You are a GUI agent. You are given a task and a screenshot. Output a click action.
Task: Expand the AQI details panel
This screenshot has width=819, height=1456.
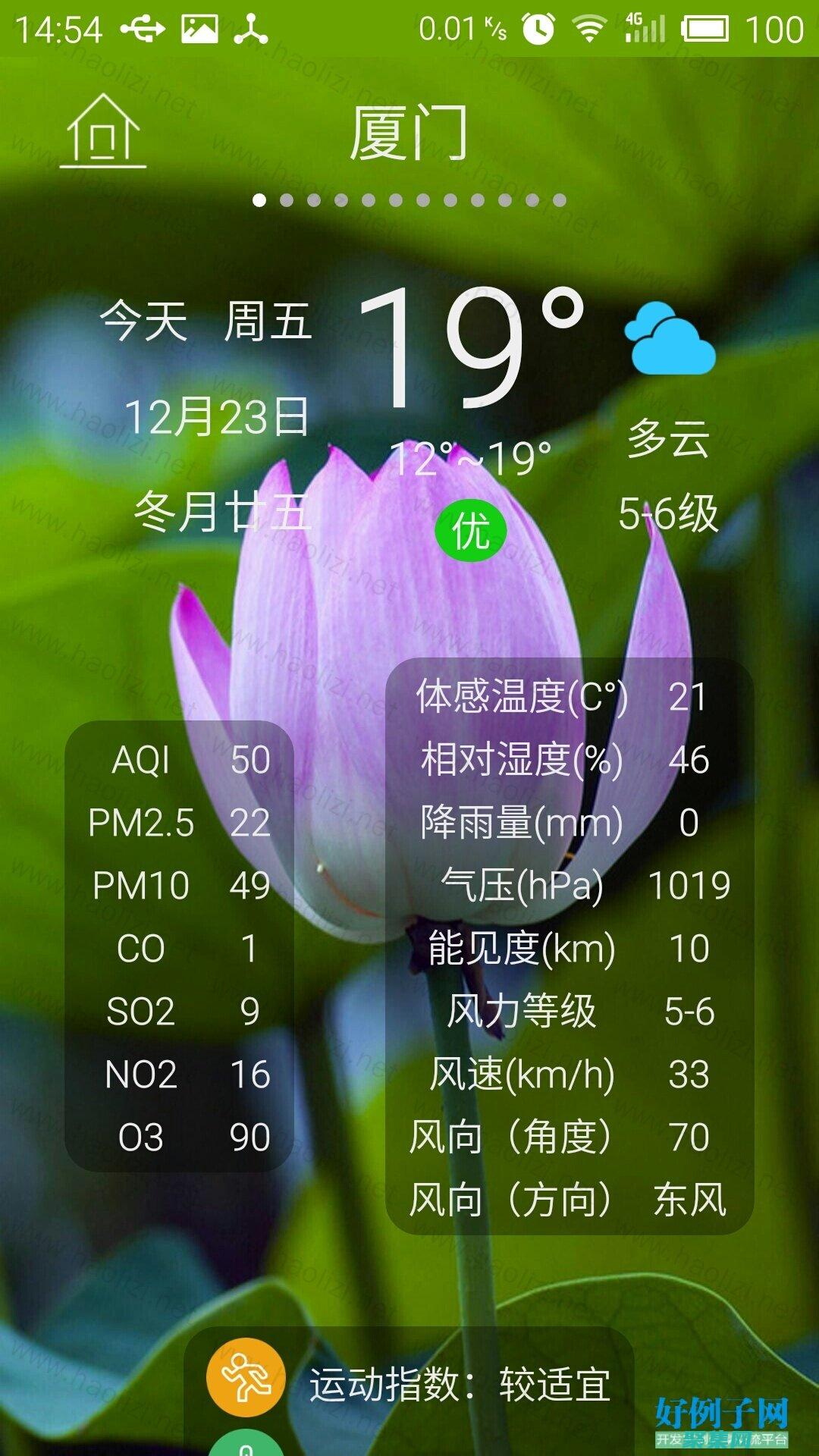(x=182, y=940)
